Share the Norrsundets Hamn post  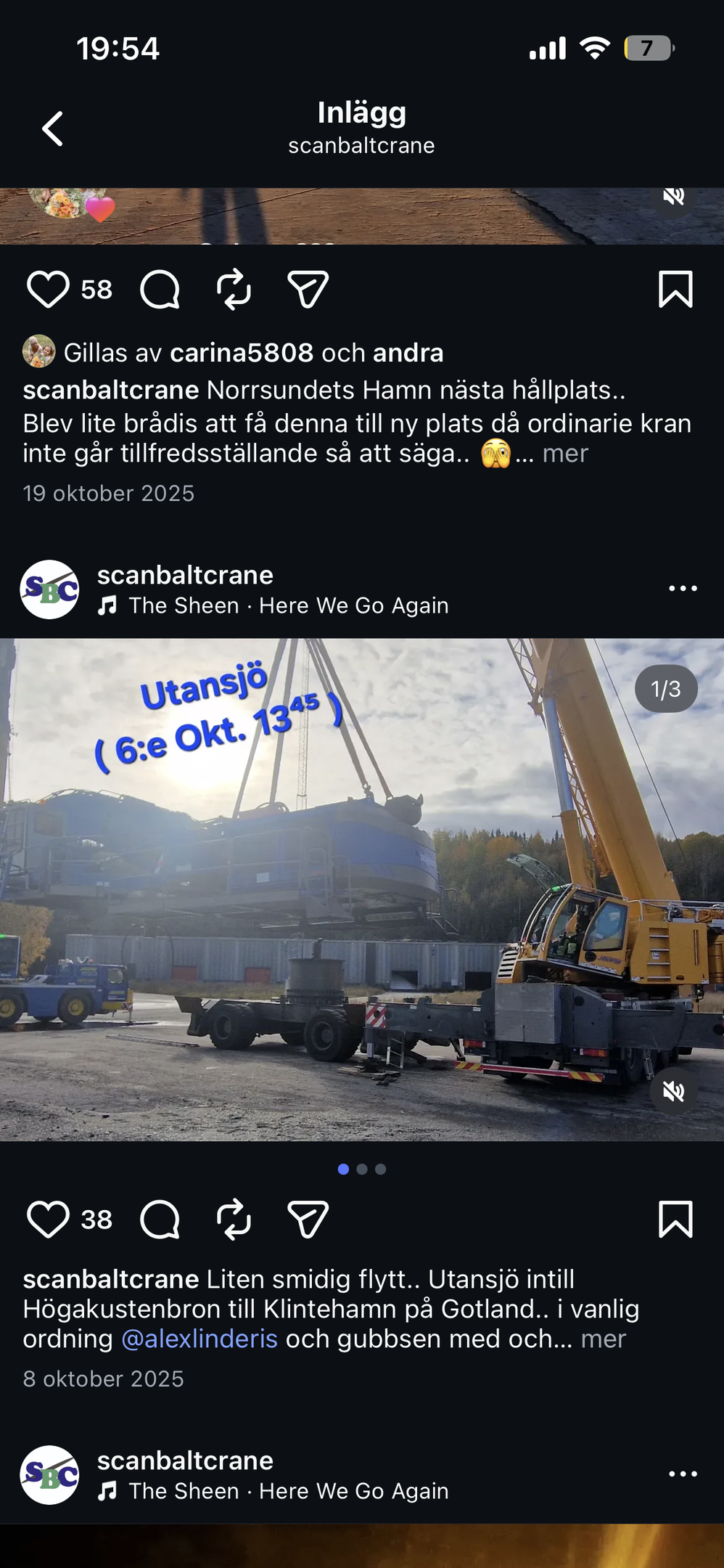pos(308,290)
